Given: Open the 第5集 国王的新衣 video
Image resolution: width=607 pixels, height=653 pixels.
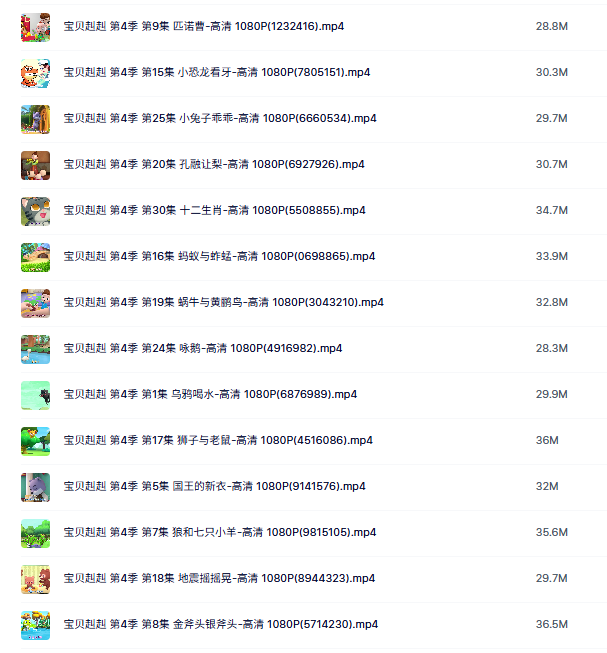Looking at the screenshot, I should [214, 486].
